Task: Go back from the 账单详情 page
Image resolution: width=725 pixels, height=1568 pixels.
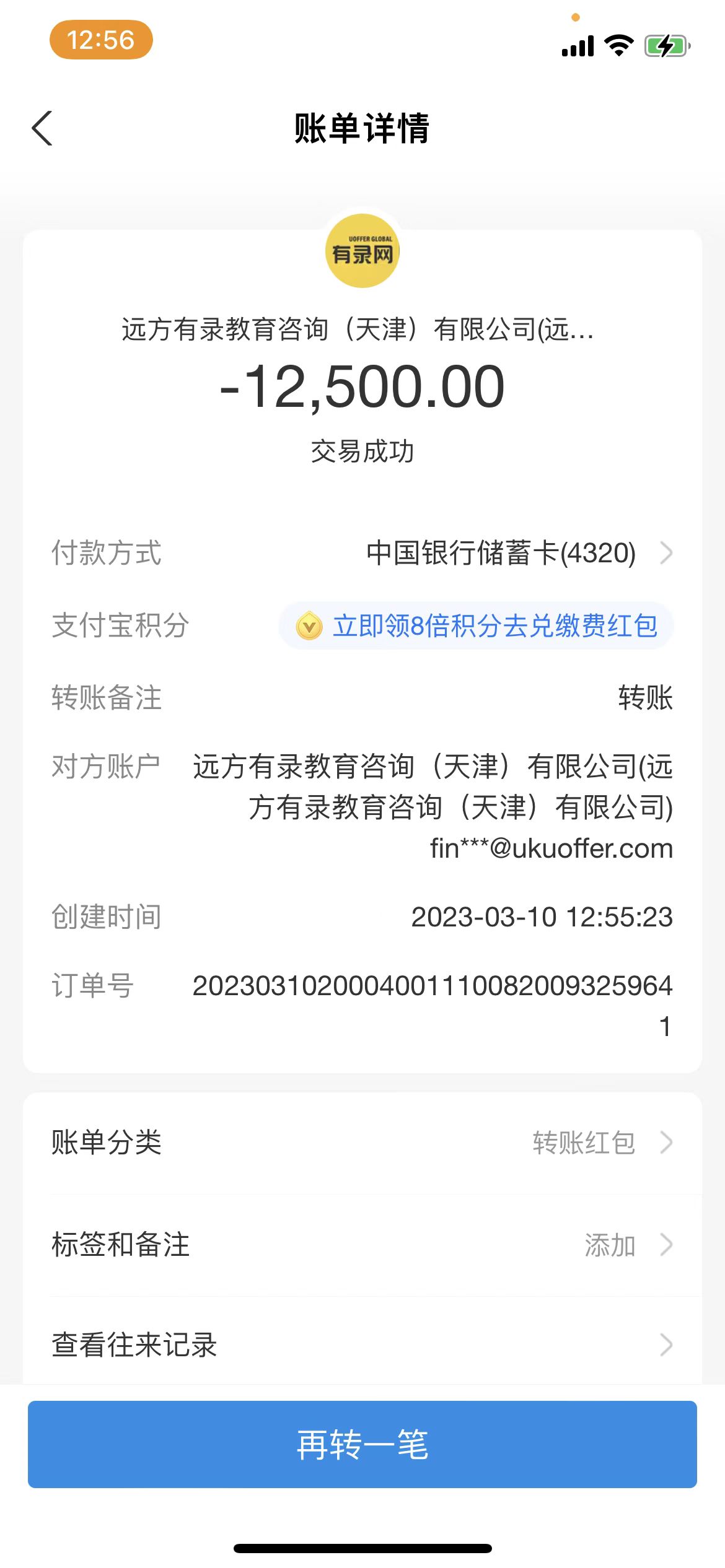Action: (x=42, y=128)
